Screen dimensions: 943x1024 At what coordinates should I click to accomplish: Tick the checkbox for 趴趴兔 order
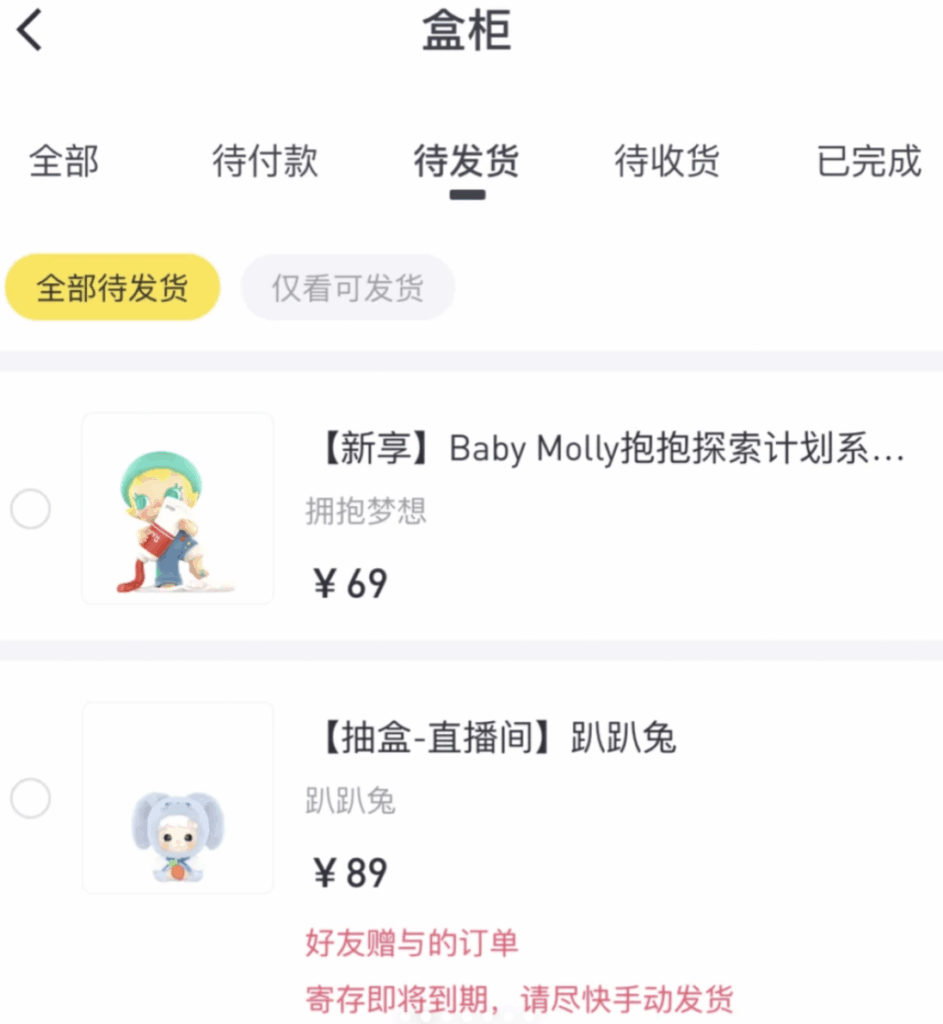(x=31, y=798)
